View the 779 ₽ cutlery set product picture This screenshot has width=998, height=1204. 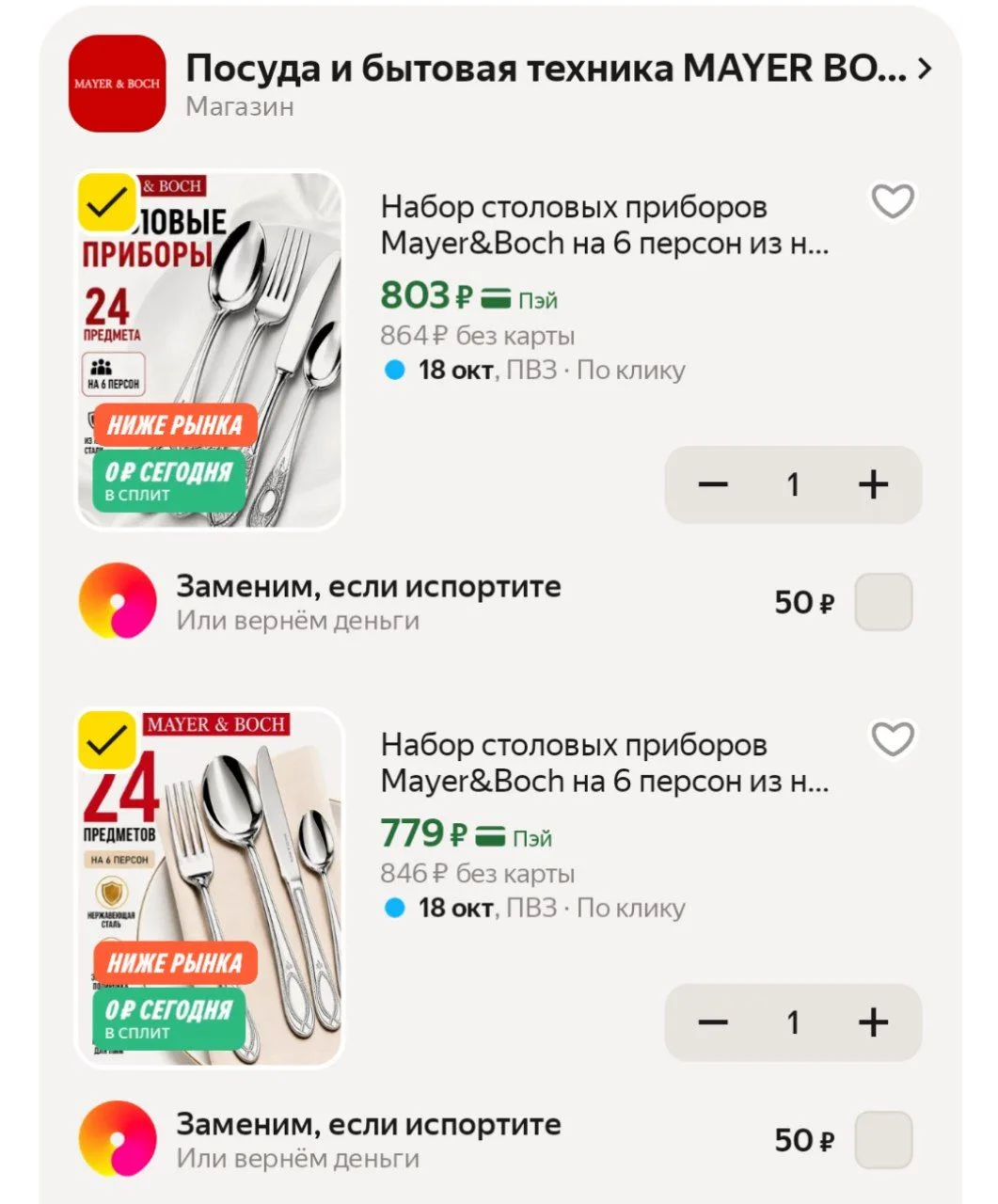coord(210,888)
